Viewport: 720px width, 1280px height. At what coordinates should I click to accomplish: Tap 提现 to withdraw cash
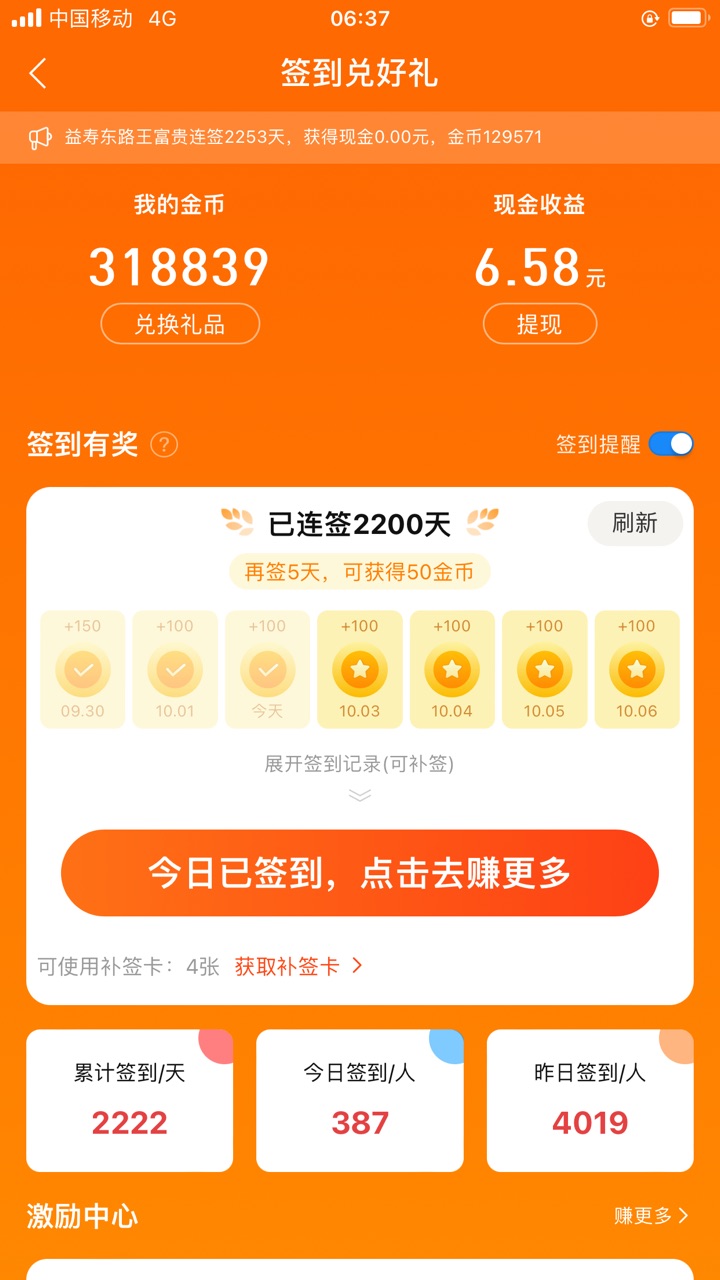pyautogui.click(x=540, y=324)
